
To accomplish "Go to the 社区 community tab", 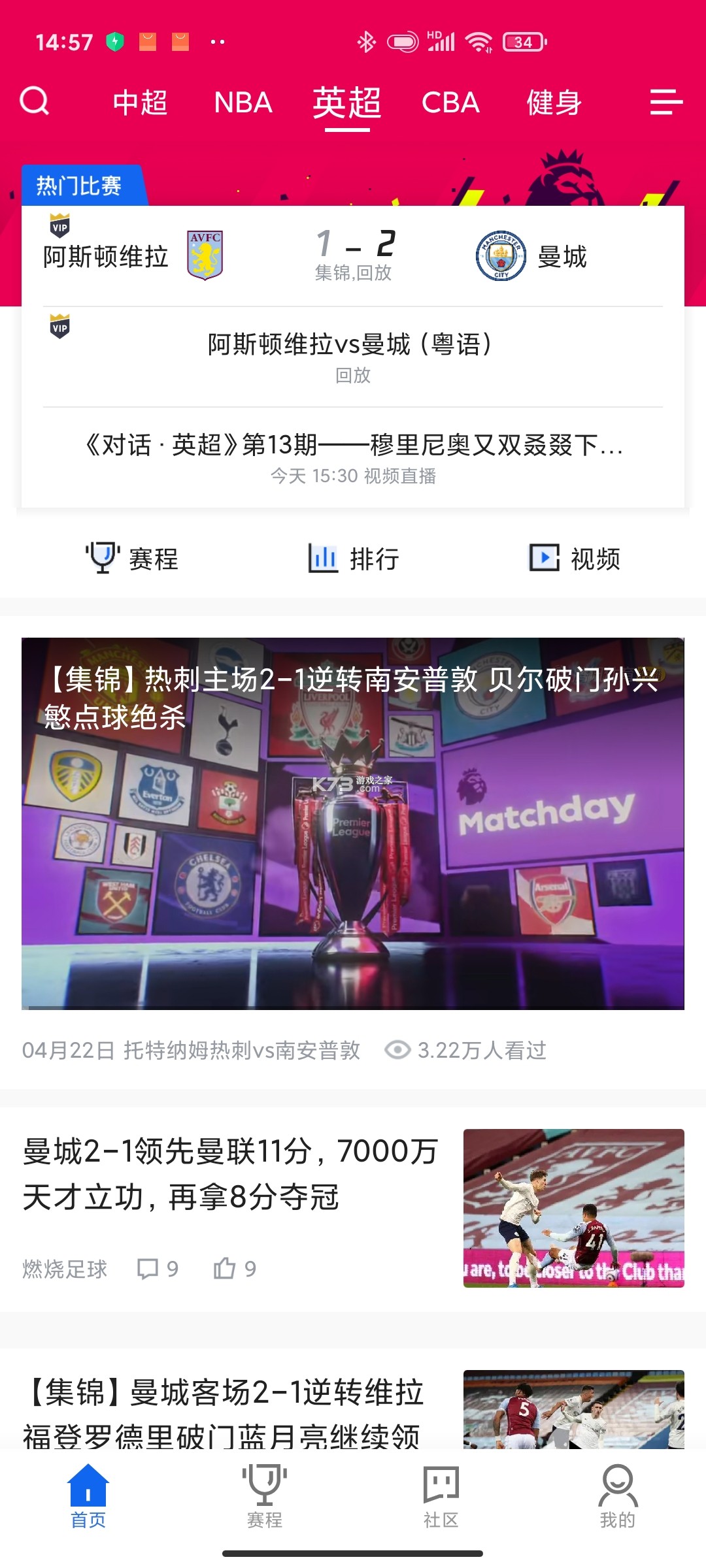I will click(x=441, y=1496).
